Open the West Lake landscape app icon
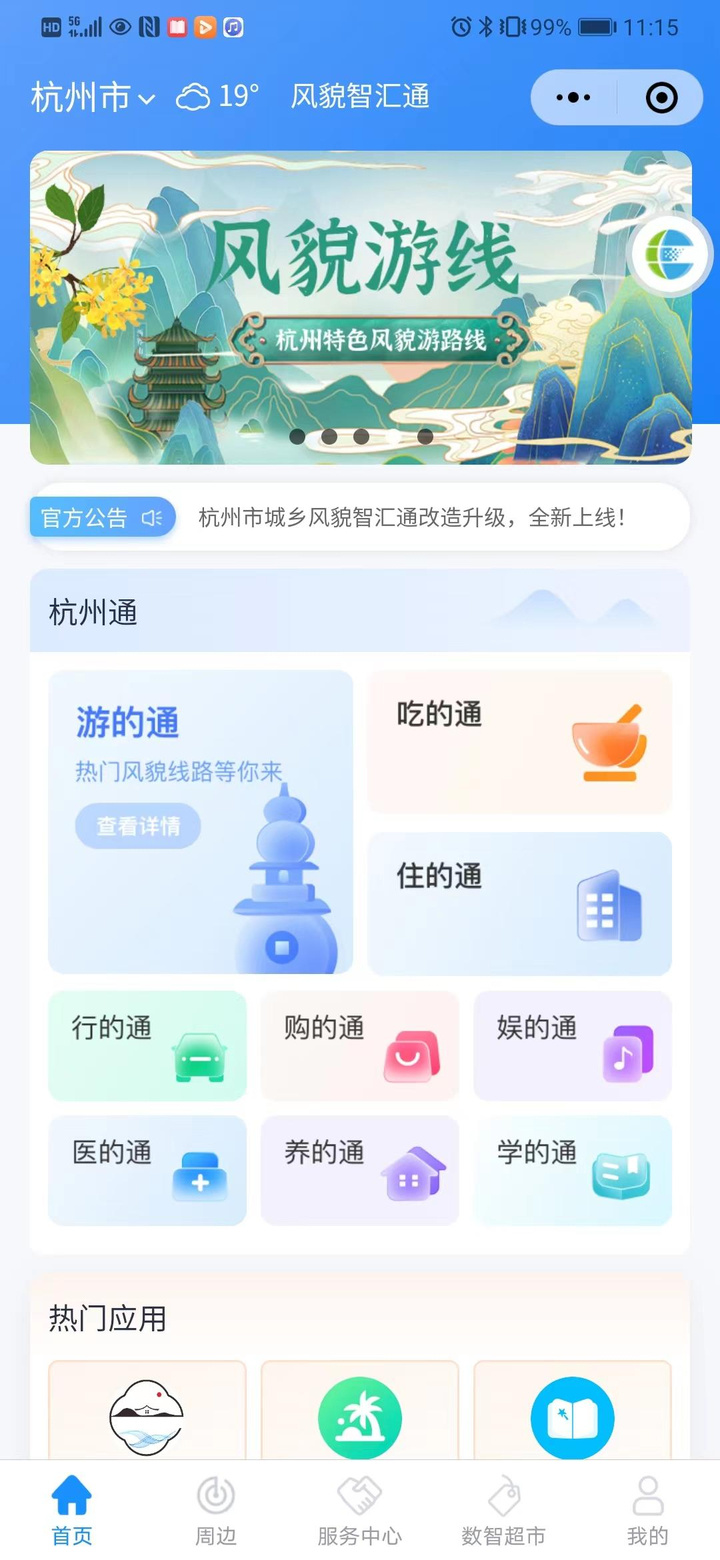720x1560 pixels. [x=147, y=1417]
